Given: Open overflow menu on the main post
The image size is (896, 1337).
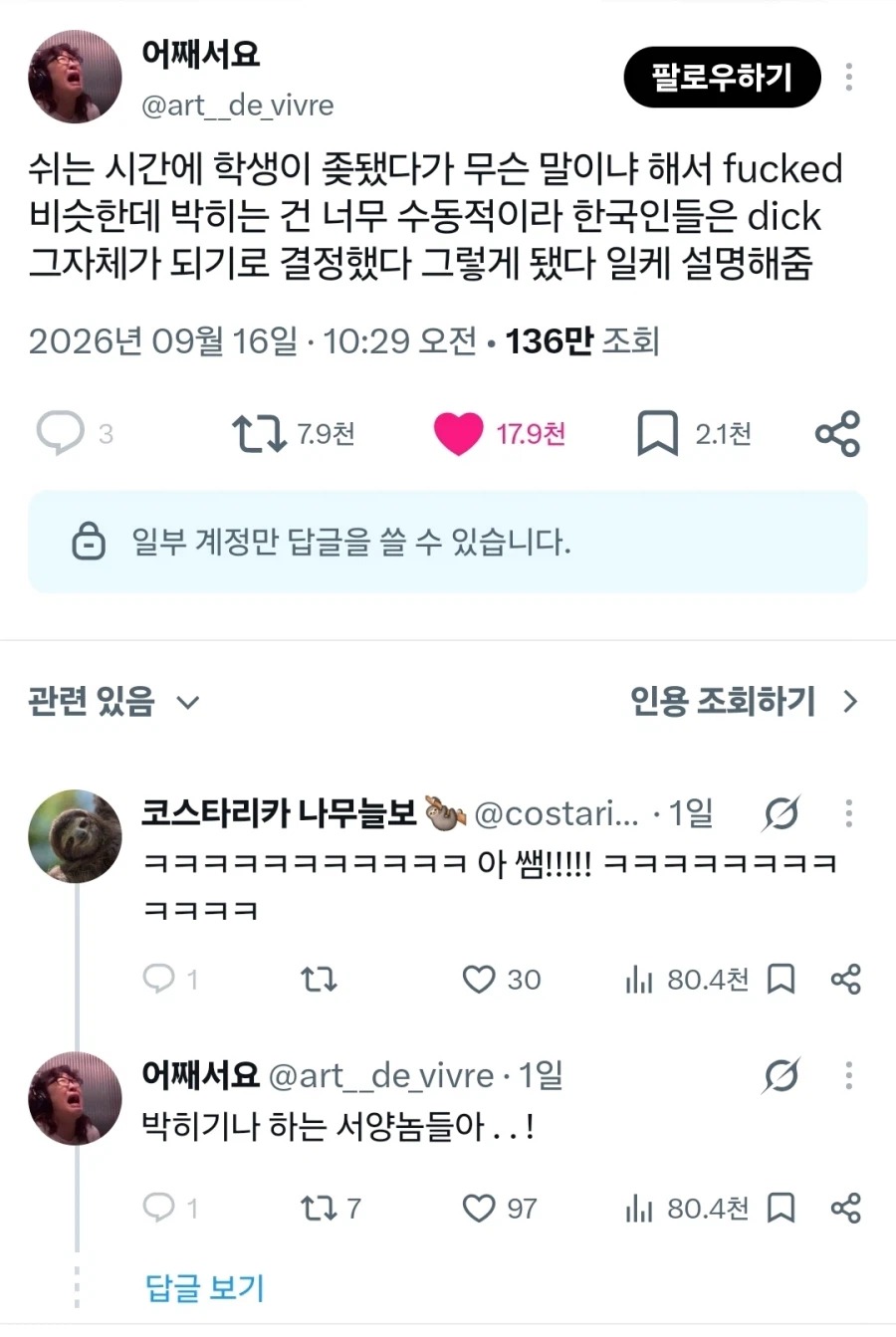Looking at the screenshot, I should 848,77.
